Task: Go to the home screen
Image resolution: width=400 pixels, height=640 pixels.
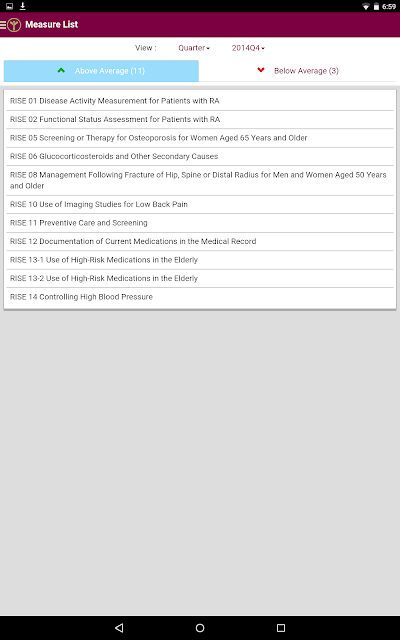Action: click(x=200, y=628)
